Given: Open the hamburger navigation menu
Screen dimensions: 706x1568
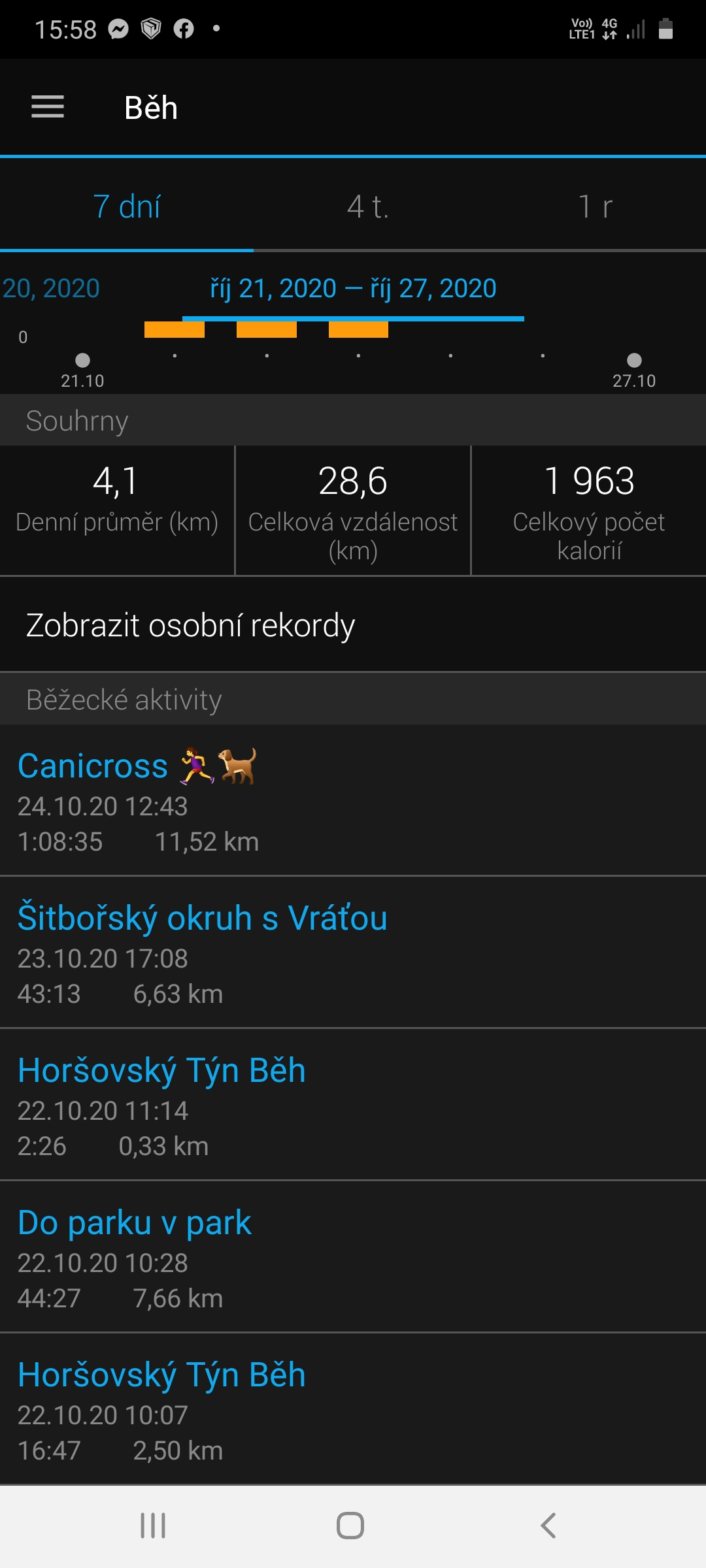Looking at the screenshot, I should click(48, 107).
